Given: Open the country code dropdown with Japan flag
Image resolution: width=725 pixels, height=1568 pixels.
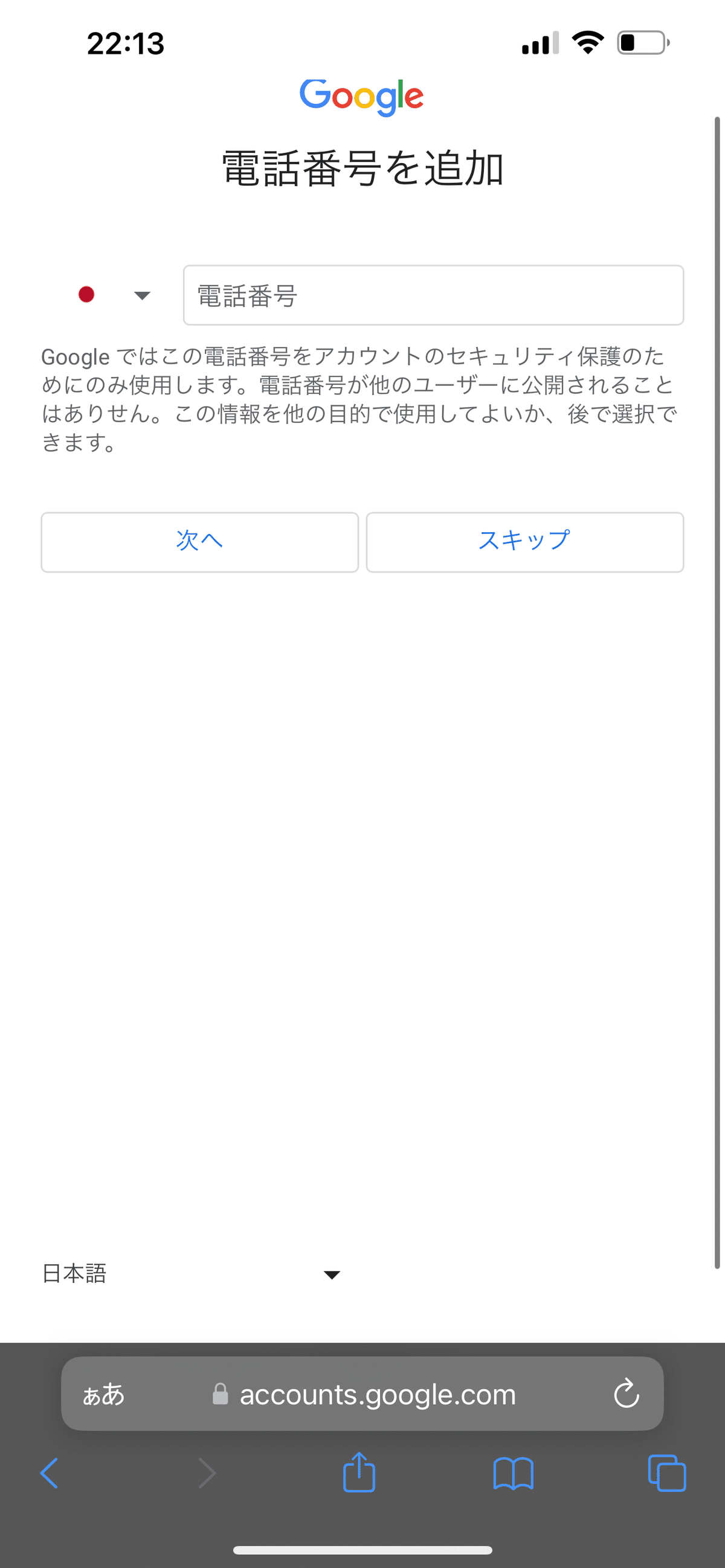Looking at the screenshot, I should [114, 295].
